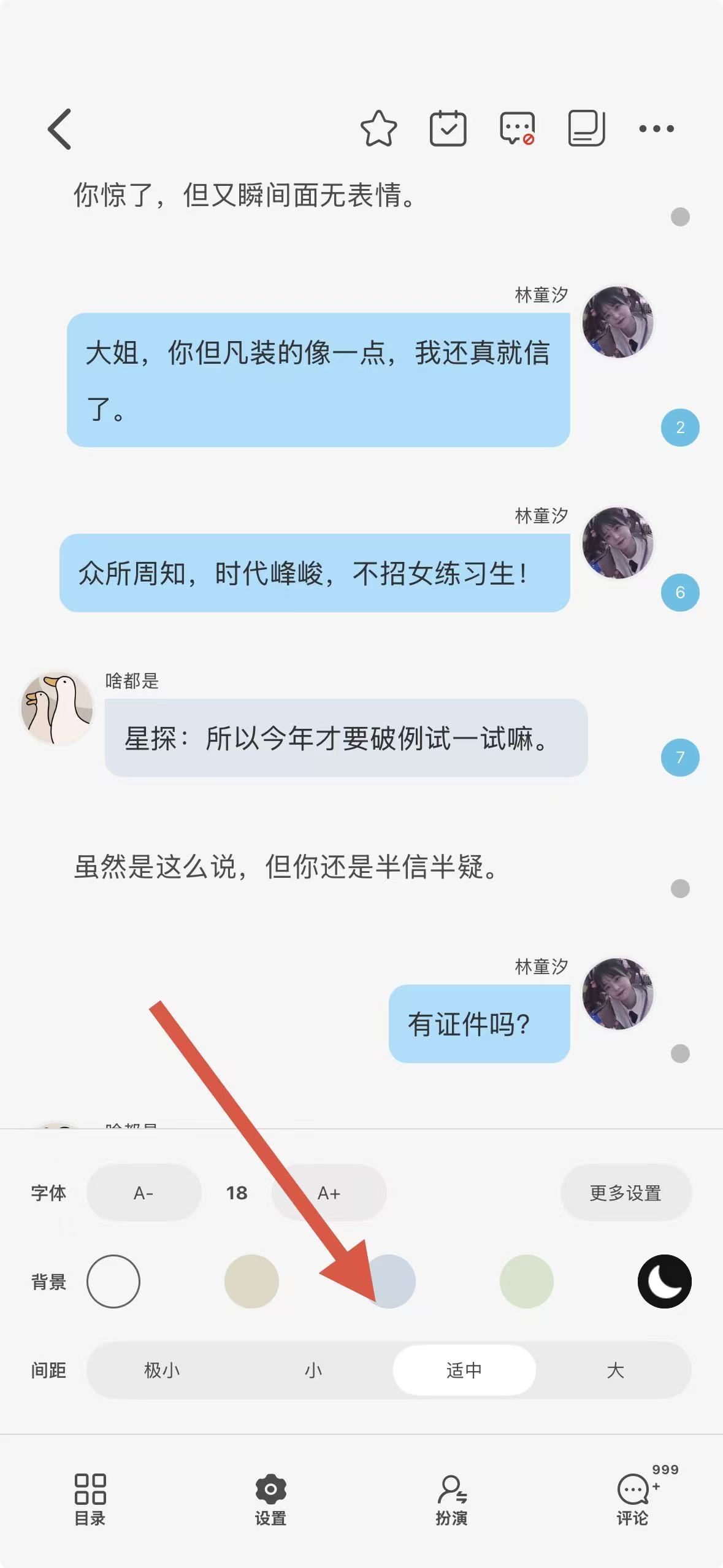Toggle the comment bubble block icon

(x=518, y=128)
